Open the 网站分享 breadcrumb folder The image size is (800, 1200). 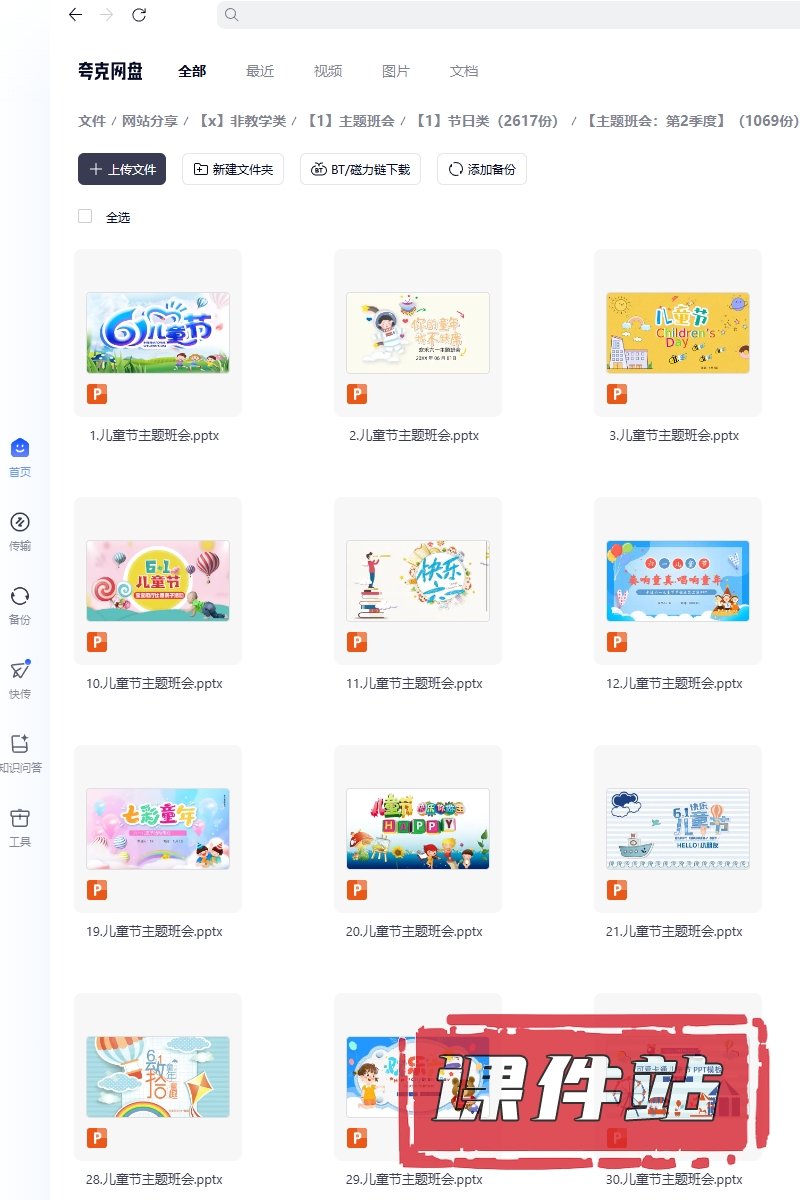tap(150, 121)
